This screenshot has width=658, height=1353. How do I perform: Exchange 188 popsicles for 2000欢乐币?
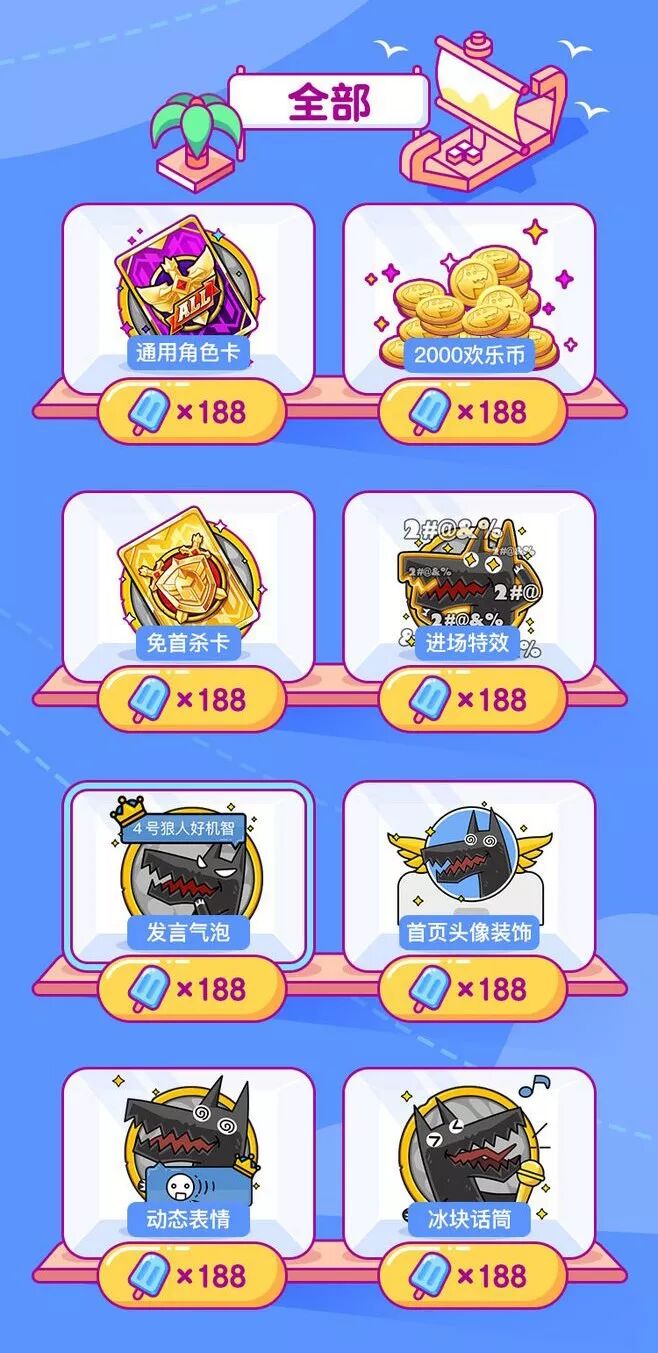click(x=471, y=412)
